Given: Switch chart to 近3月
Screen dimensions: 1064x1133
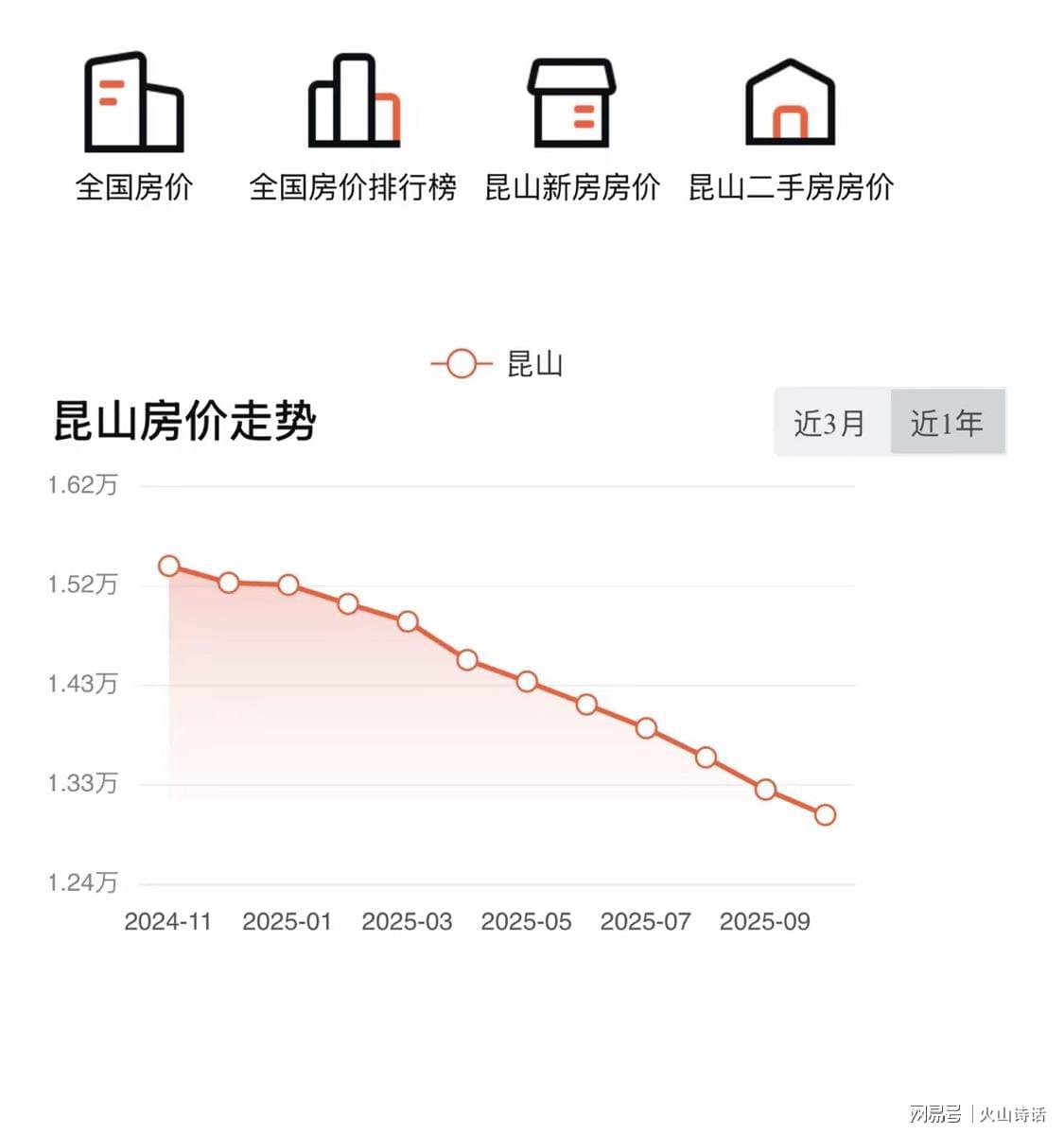Looking at the screenshot, I should [831, 423].
